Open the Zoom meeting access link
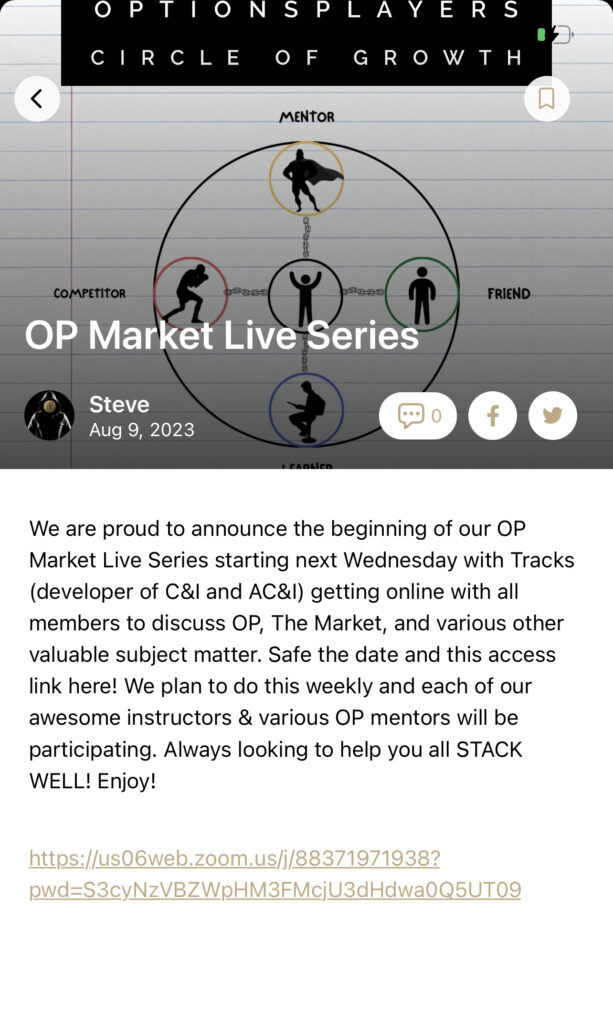Viewport: 613px width, 1024px height. (x=275, y=874)
